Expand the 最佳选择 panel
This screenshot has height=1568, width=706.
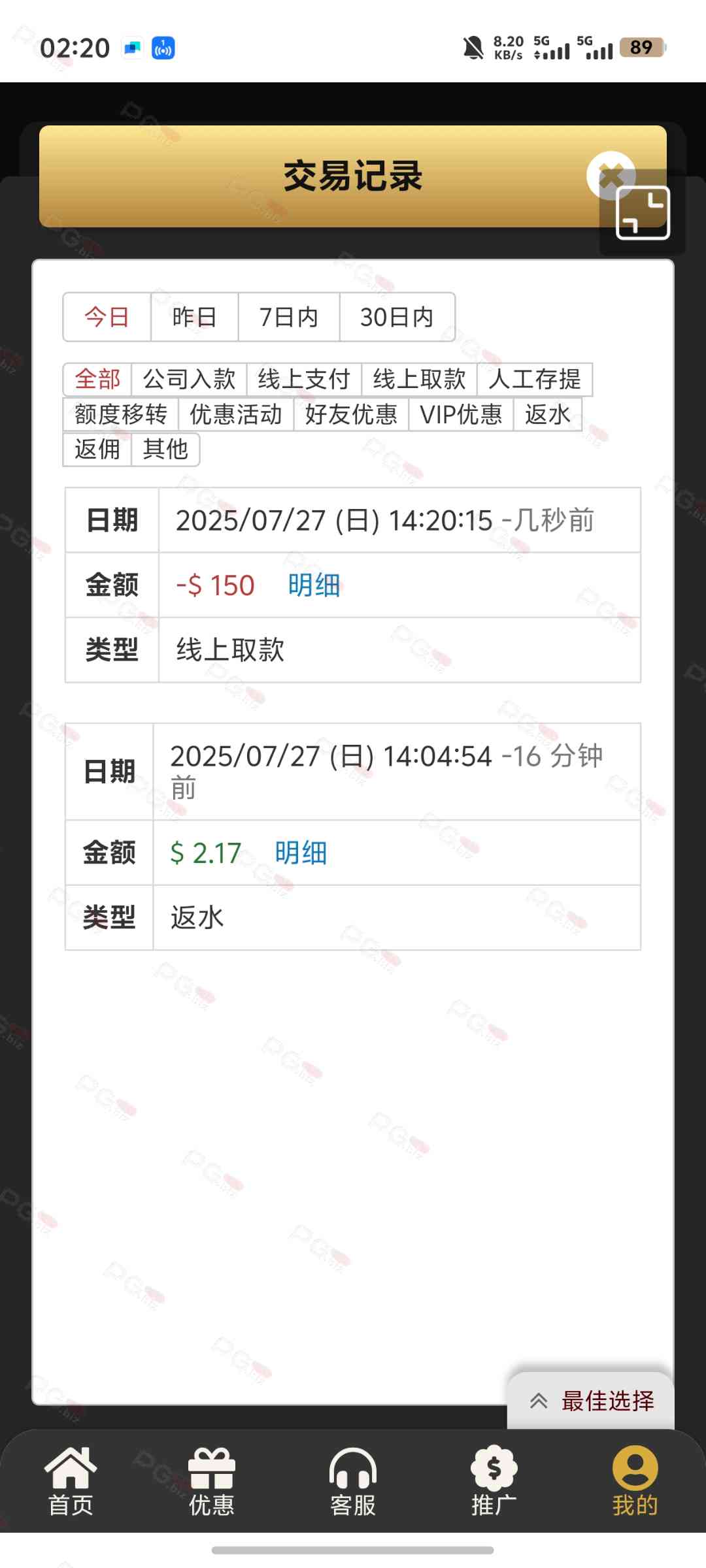(591, 1401)
